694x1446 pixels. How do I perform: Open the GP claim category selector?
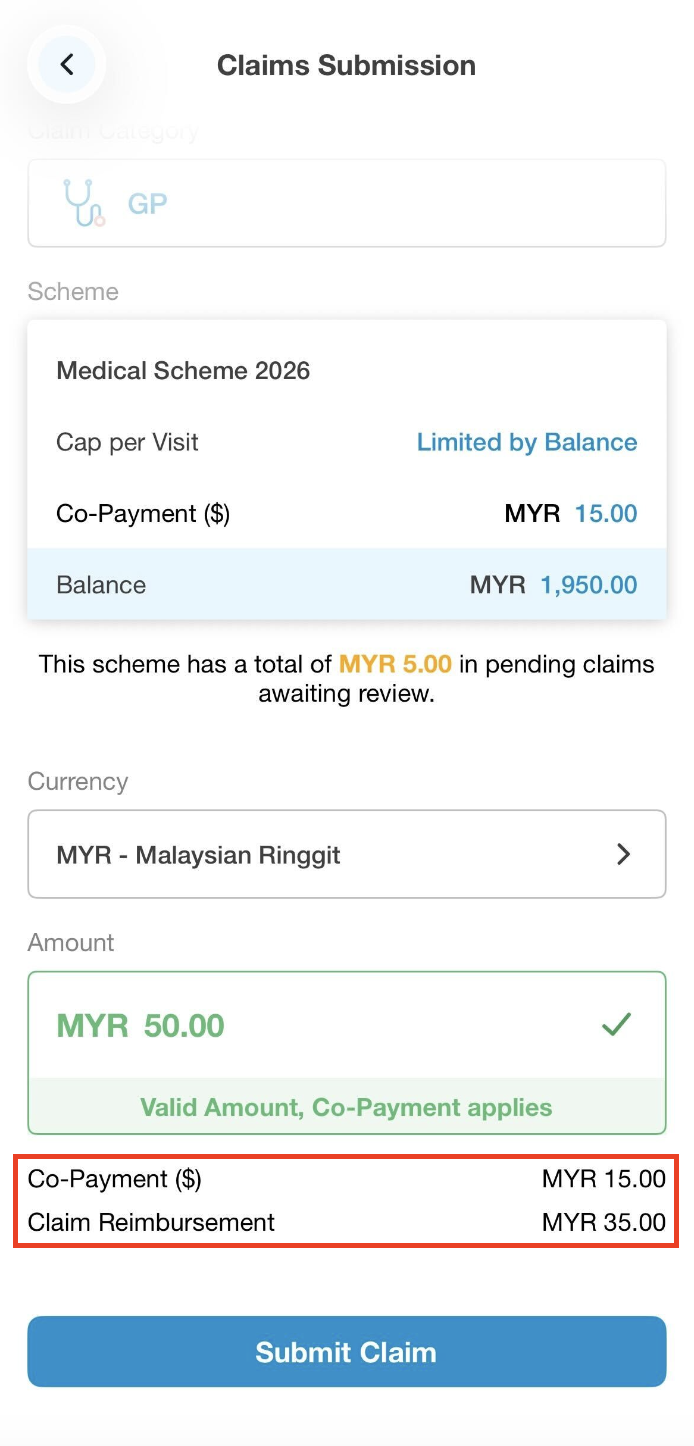[x=346, y=204]
